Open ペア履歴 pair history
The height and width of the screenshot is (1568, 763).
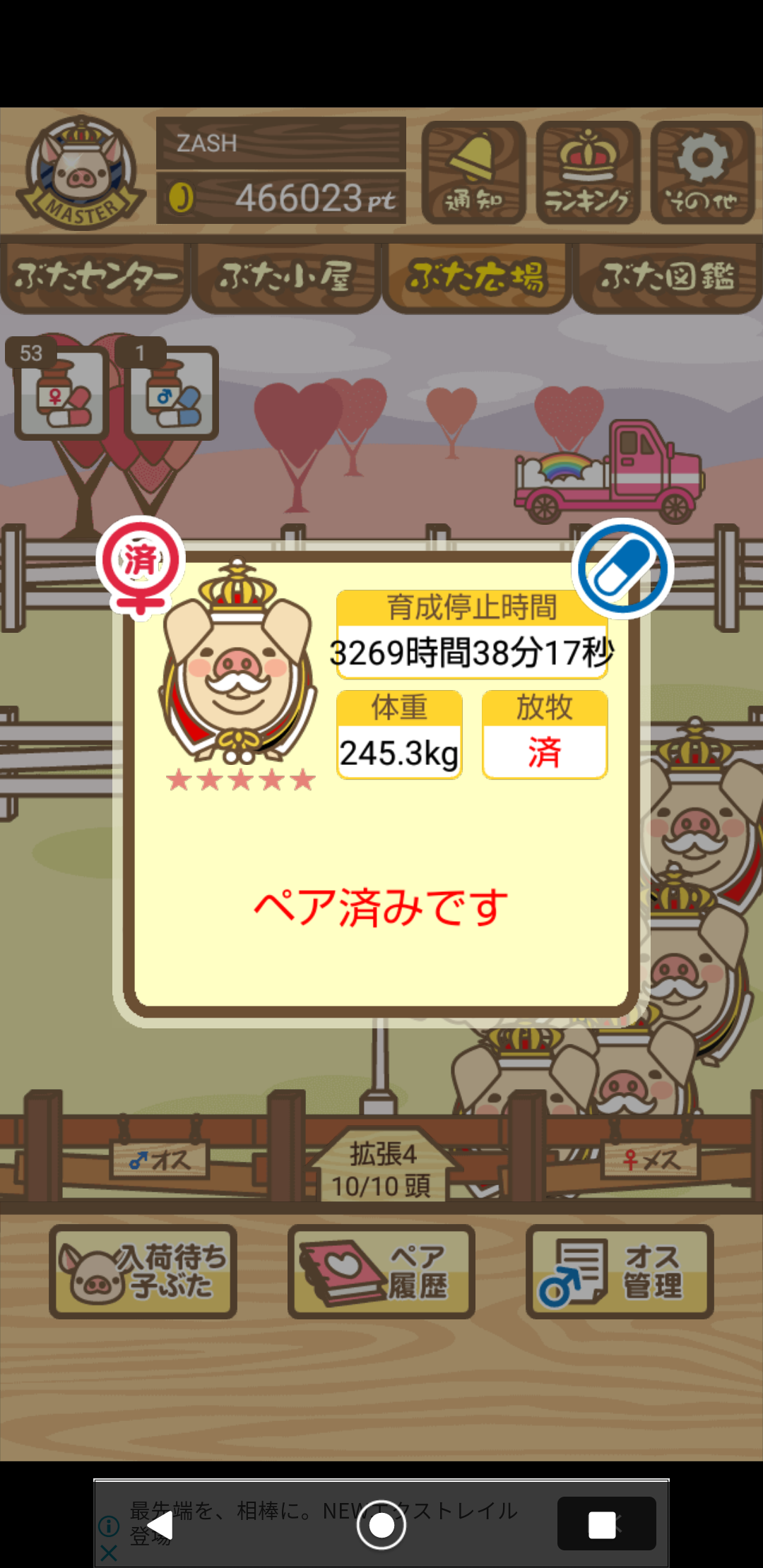pyautogui.click(x=381, y=1271)
